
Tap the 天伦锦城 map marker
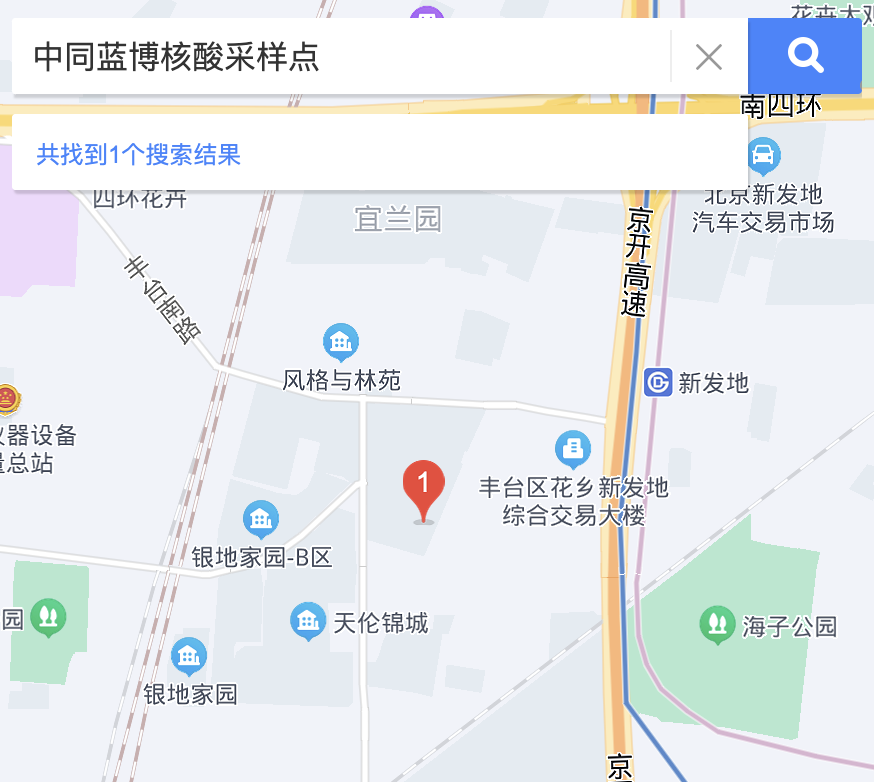(307, 621)
